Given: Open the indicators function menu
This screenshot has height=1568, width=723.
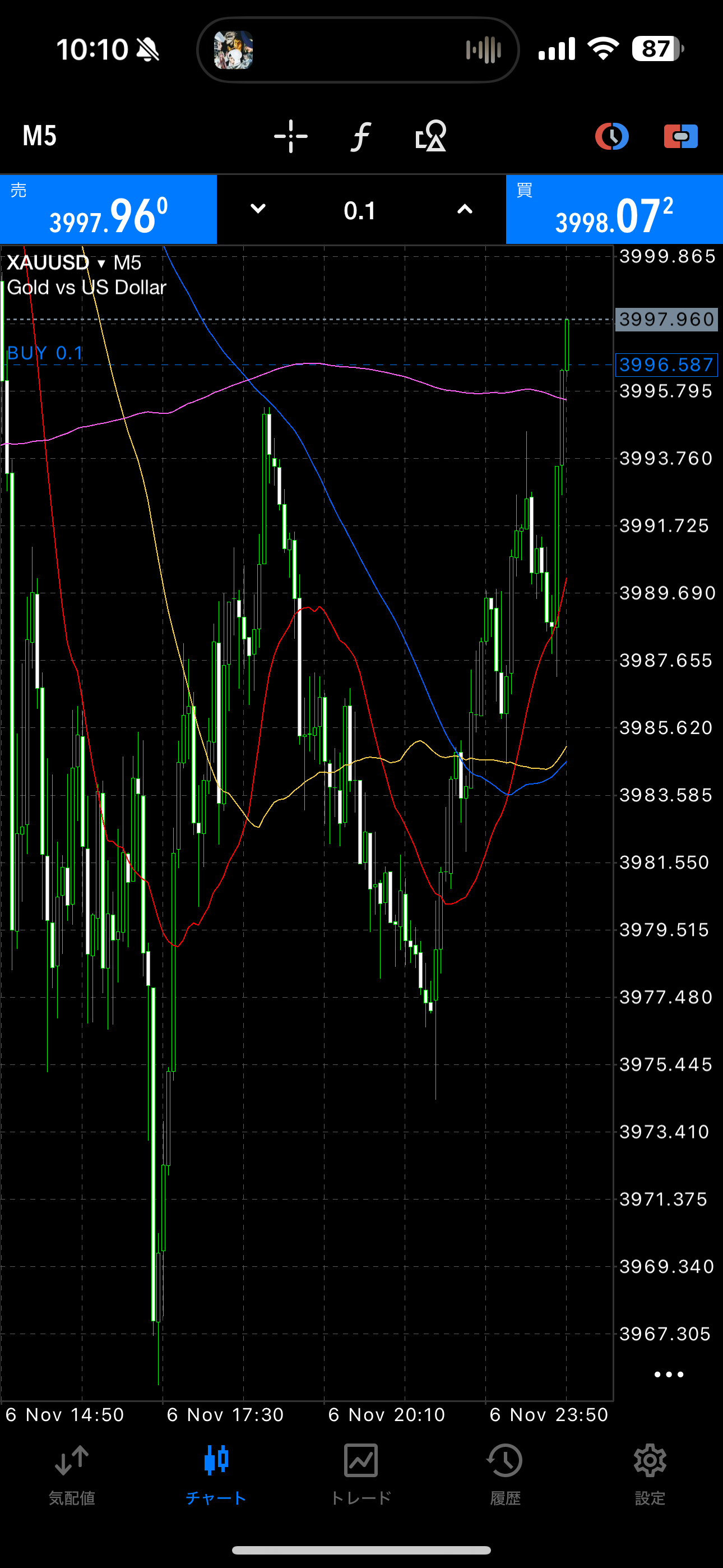Looking at the screenshot, I should pyautogui.click(x=361, y=136).
